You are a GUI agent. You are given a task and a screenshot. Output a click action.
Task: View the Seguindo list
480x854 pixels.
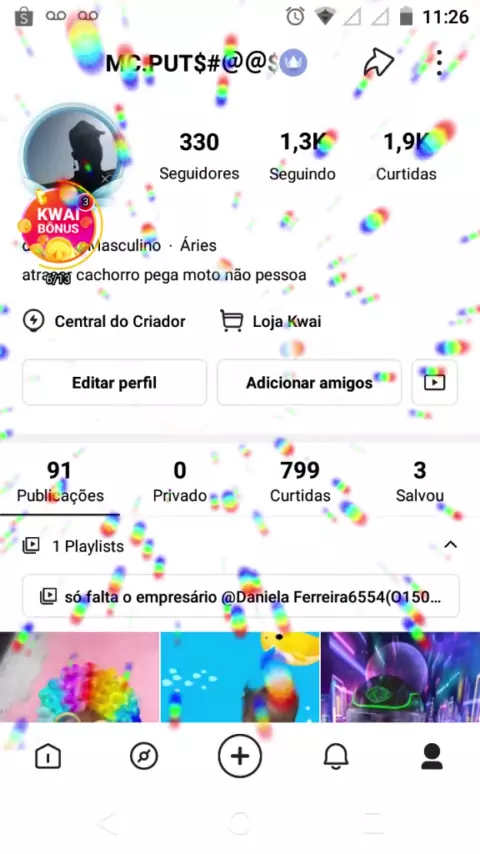302,156
